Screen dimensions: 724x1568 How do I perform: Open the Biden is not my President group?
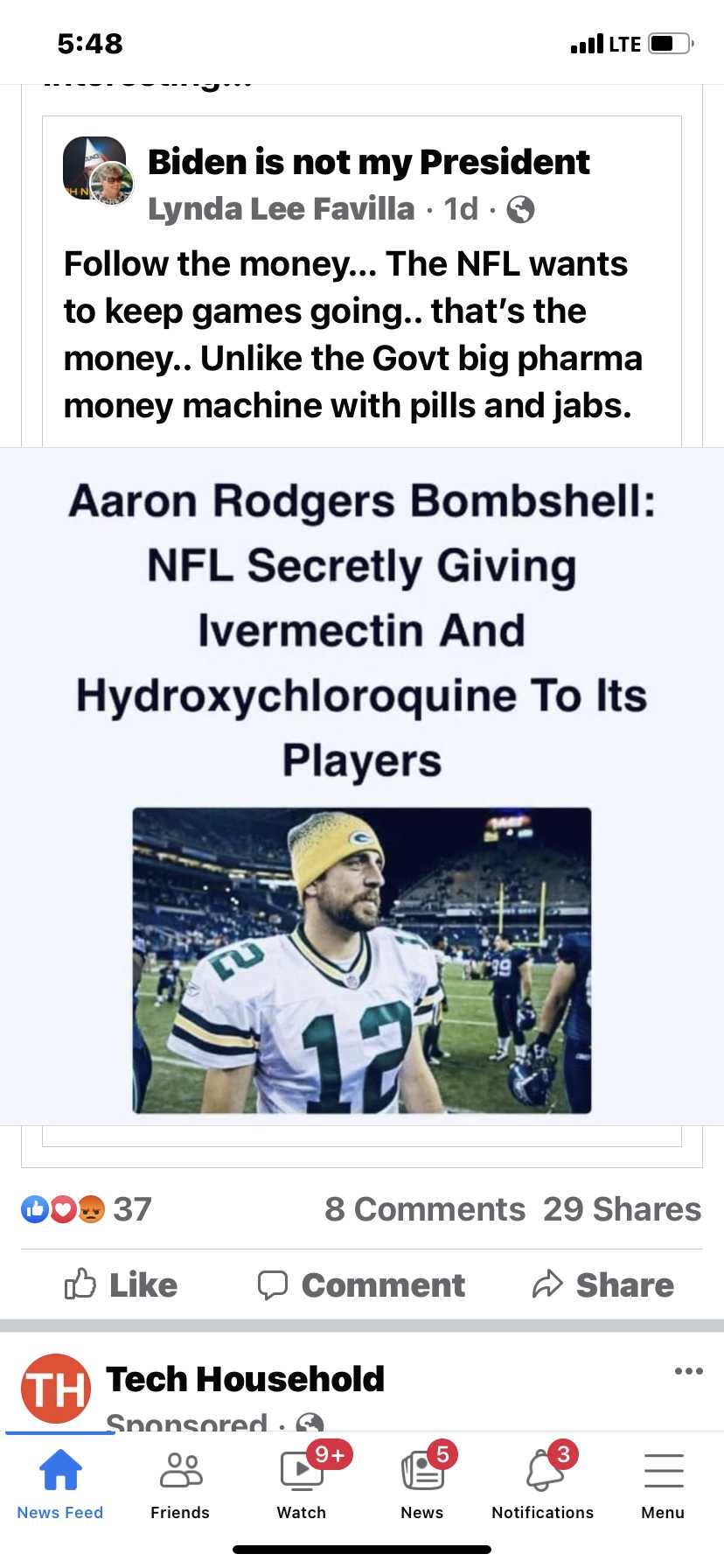[x=368, y=162]
